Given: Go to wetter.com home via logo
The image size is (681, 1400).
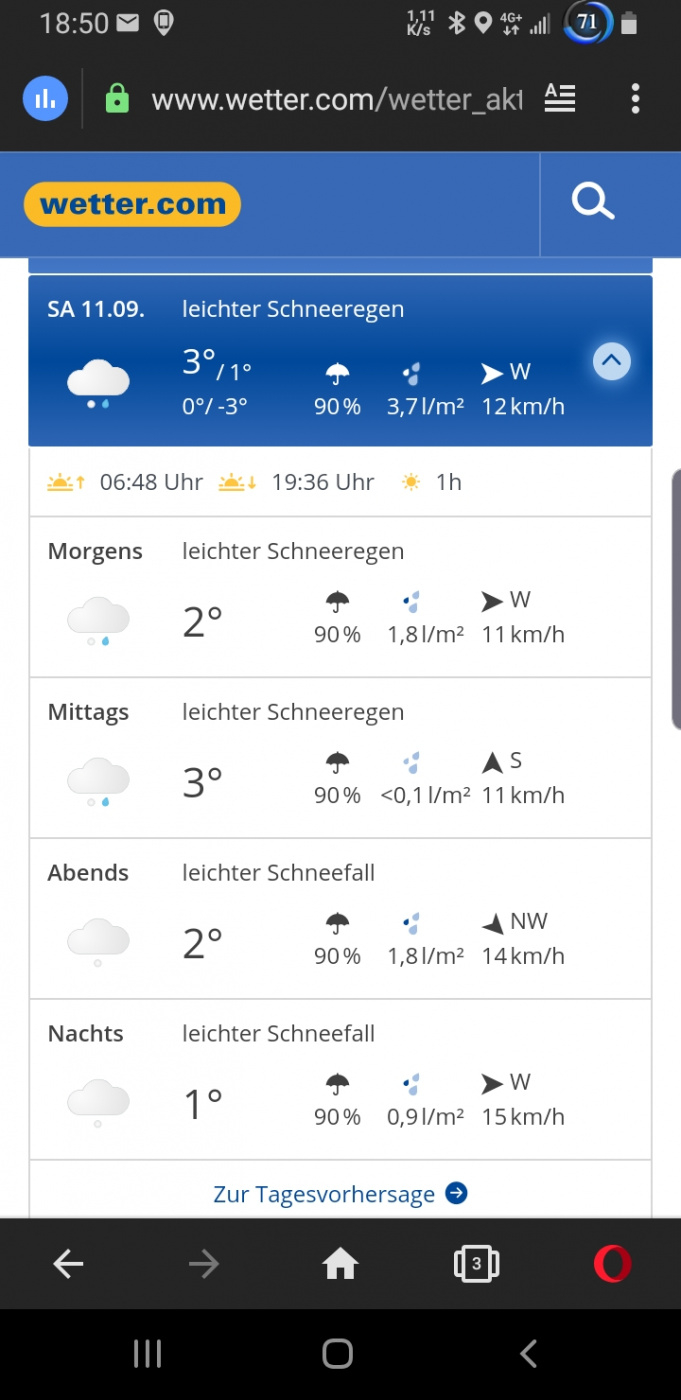Looking at the screenshot, I should click(132, 204).
